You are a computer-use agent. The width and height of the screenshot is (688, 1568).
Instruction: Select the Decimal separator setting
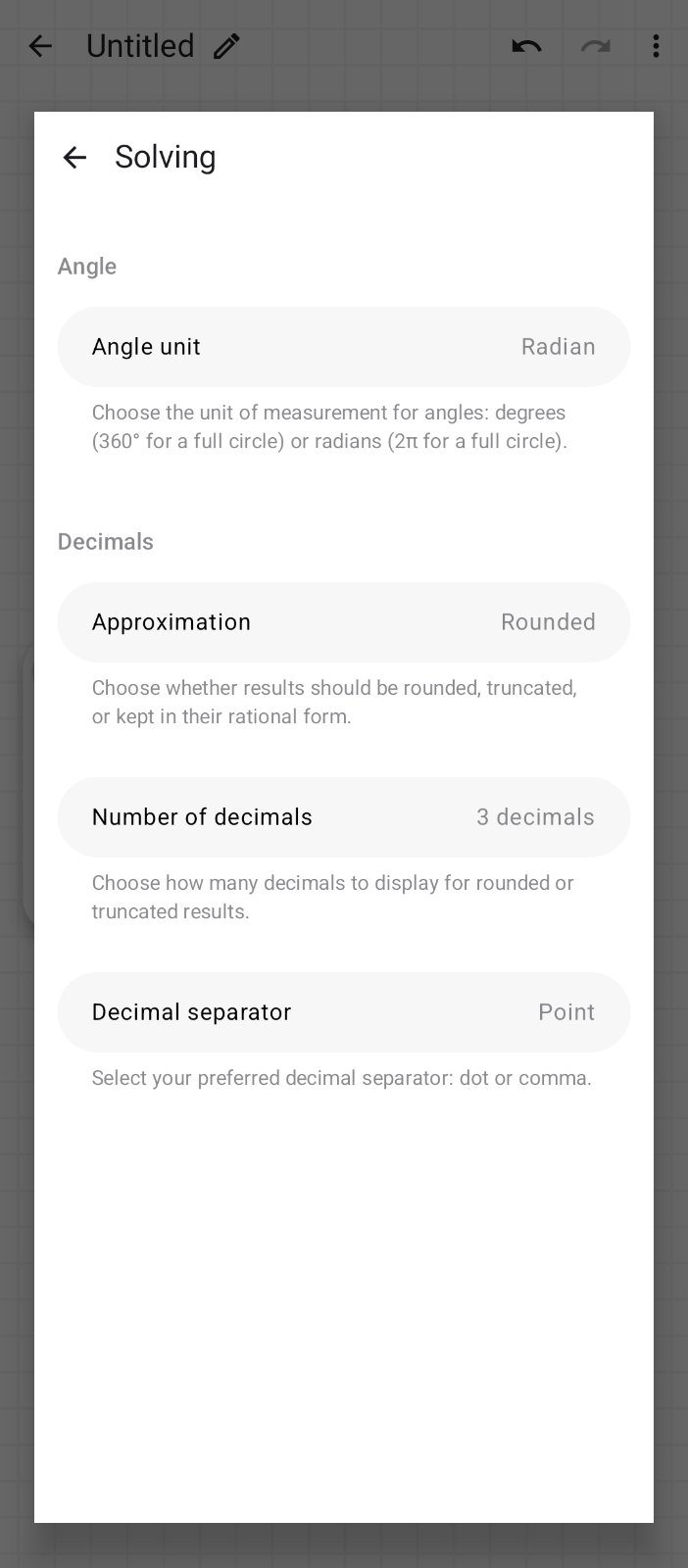[343, 1012]
